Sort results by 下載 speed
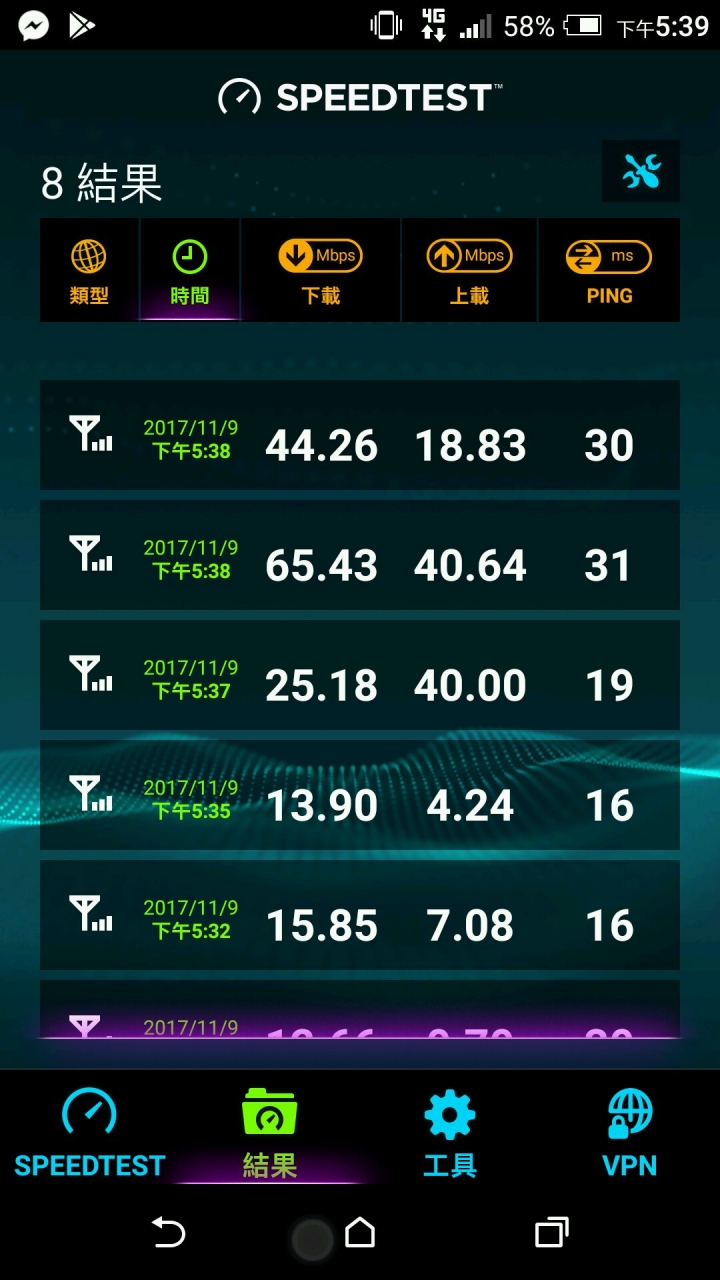720x1280 pixels. click(x=321, y=271)
